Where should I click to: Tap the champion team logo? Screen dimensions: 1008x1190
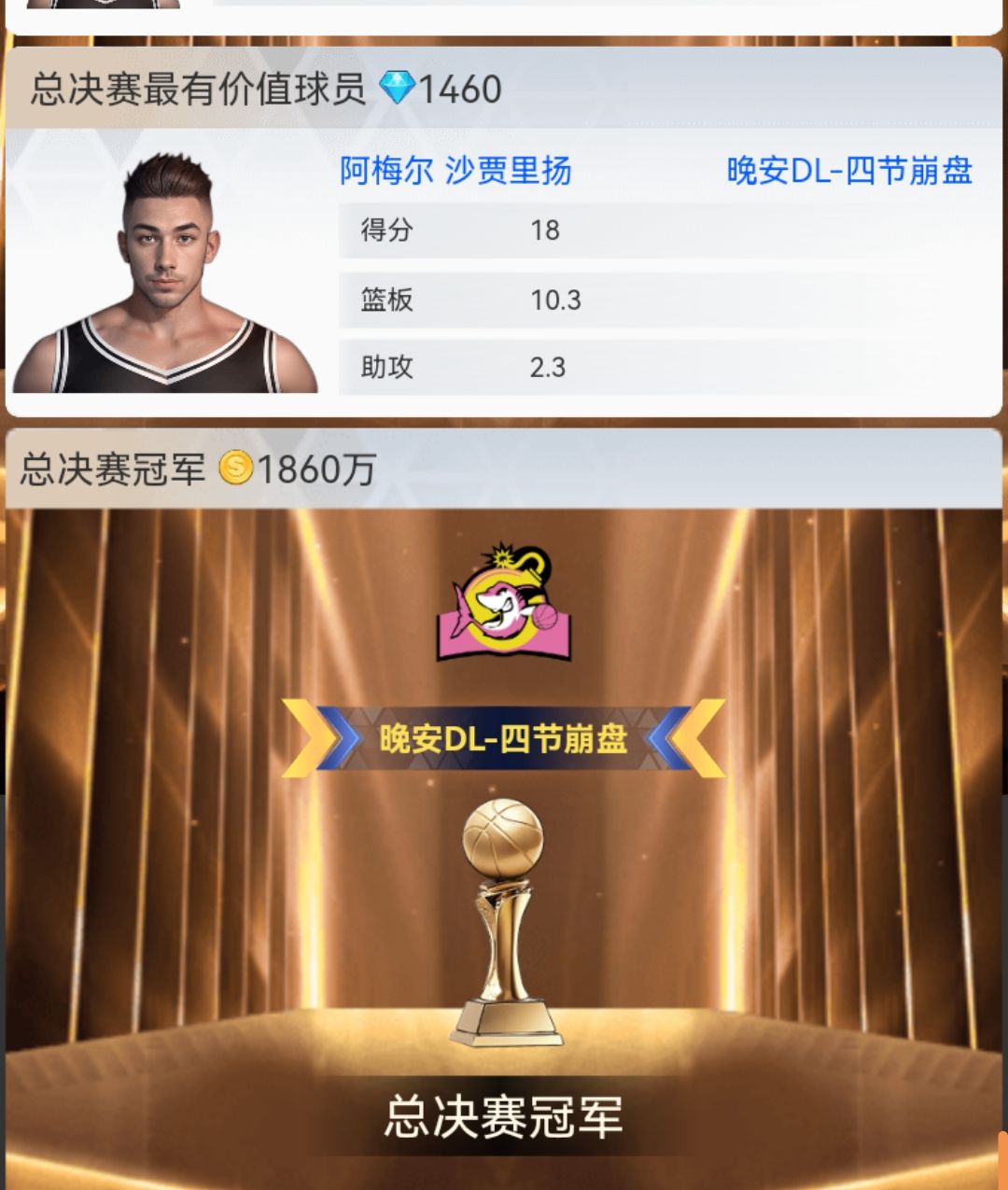pyautogui.click(x=504, y=602)
